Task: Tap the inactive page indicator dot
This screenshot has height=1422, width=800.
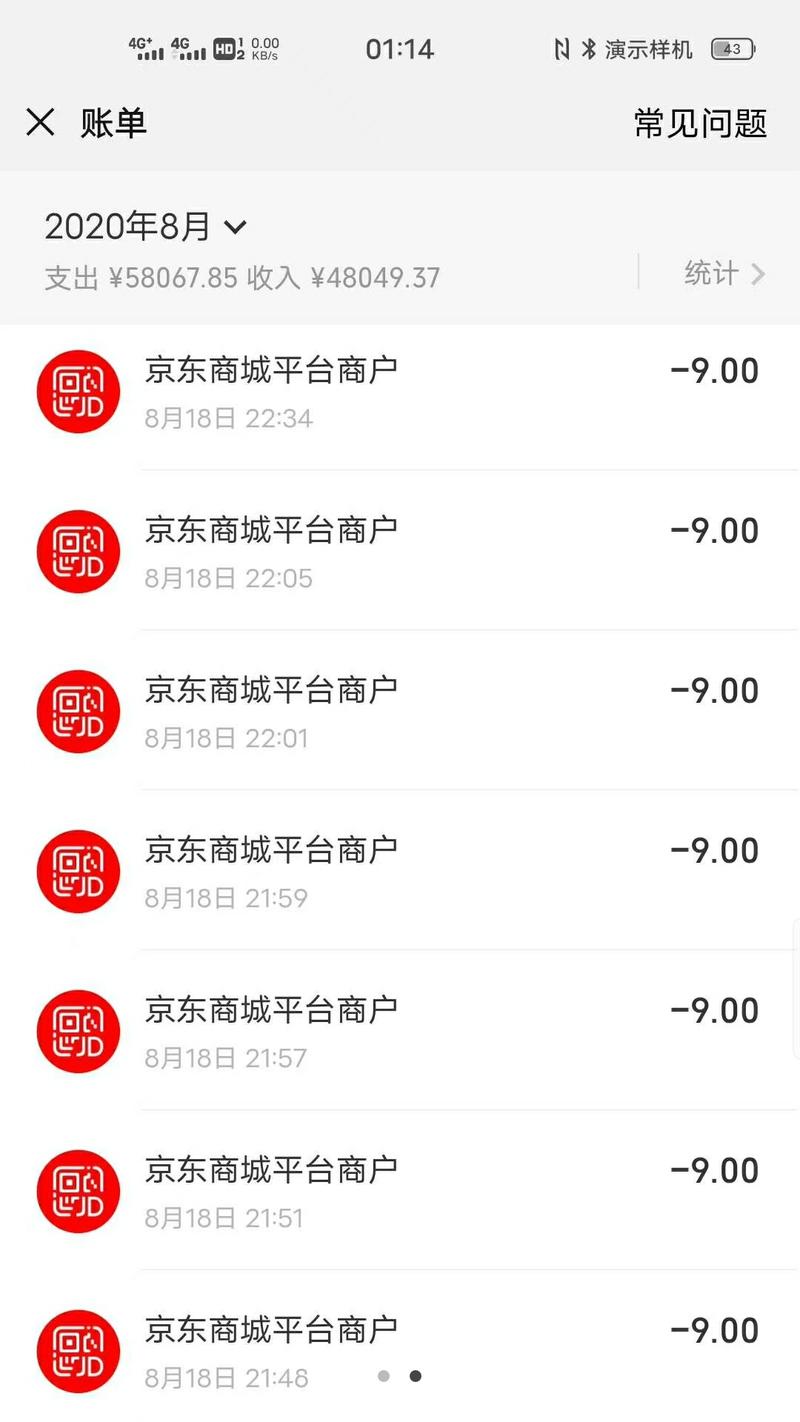Action: [384, 1376]
